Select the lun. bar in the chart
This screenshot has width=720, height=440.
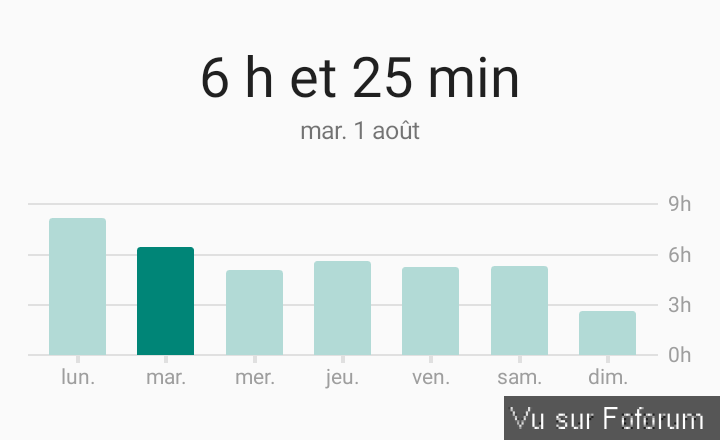point(77,287)
